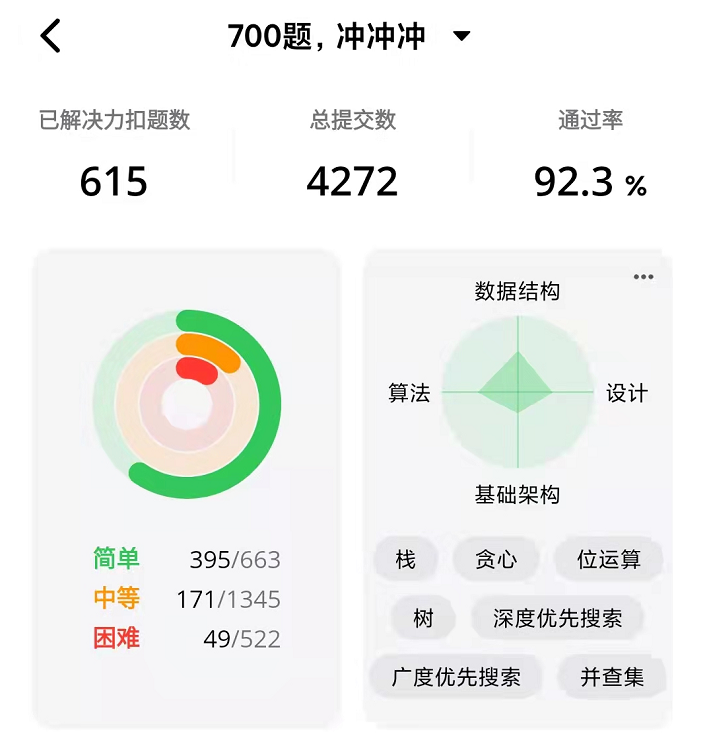Select the 栈 tag chip
The width and height of the screenshot is (705, 737).
(405, 560)
